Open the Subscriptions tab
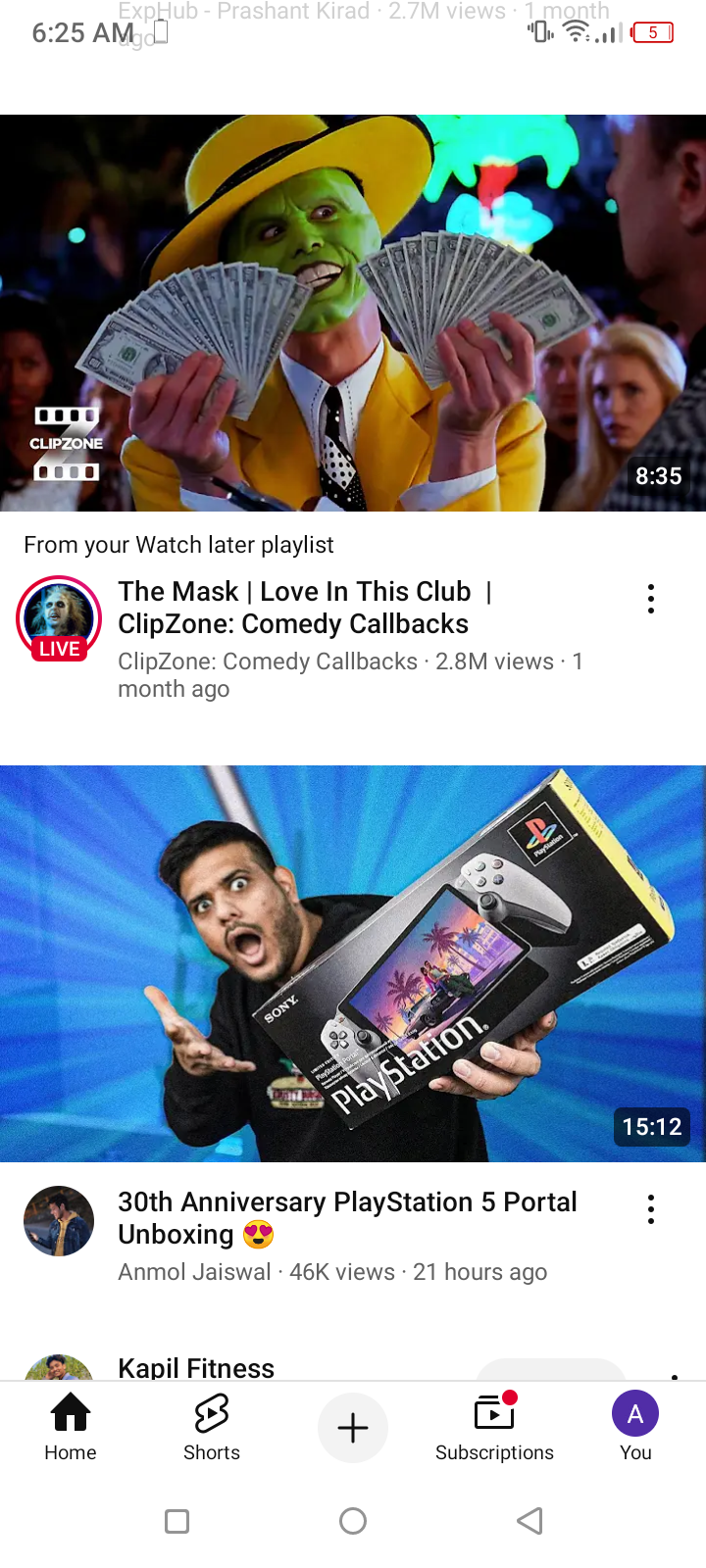This screenshot has width=706, height=1568. pos(494,1427)
